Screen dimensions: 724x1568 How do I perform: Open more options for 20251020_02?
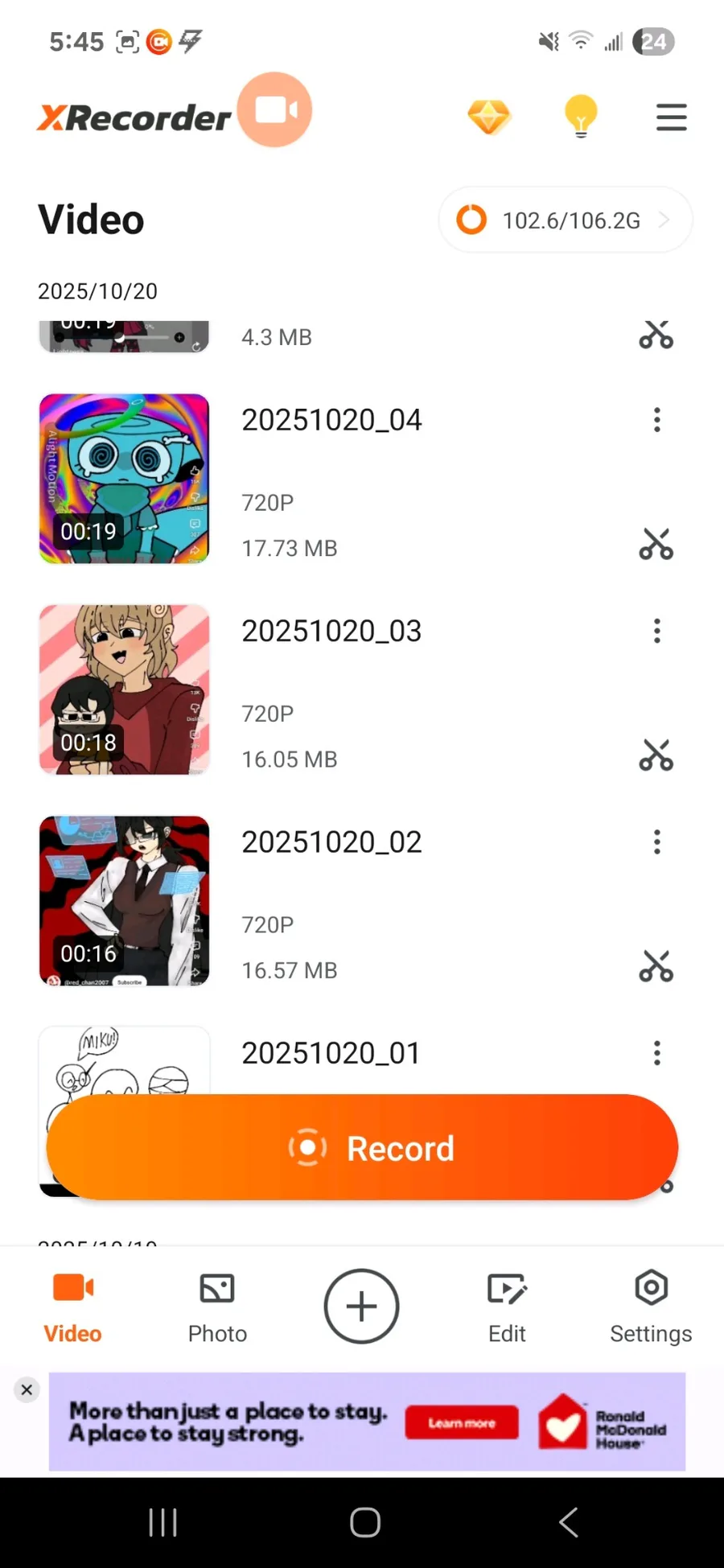(657, 842)
